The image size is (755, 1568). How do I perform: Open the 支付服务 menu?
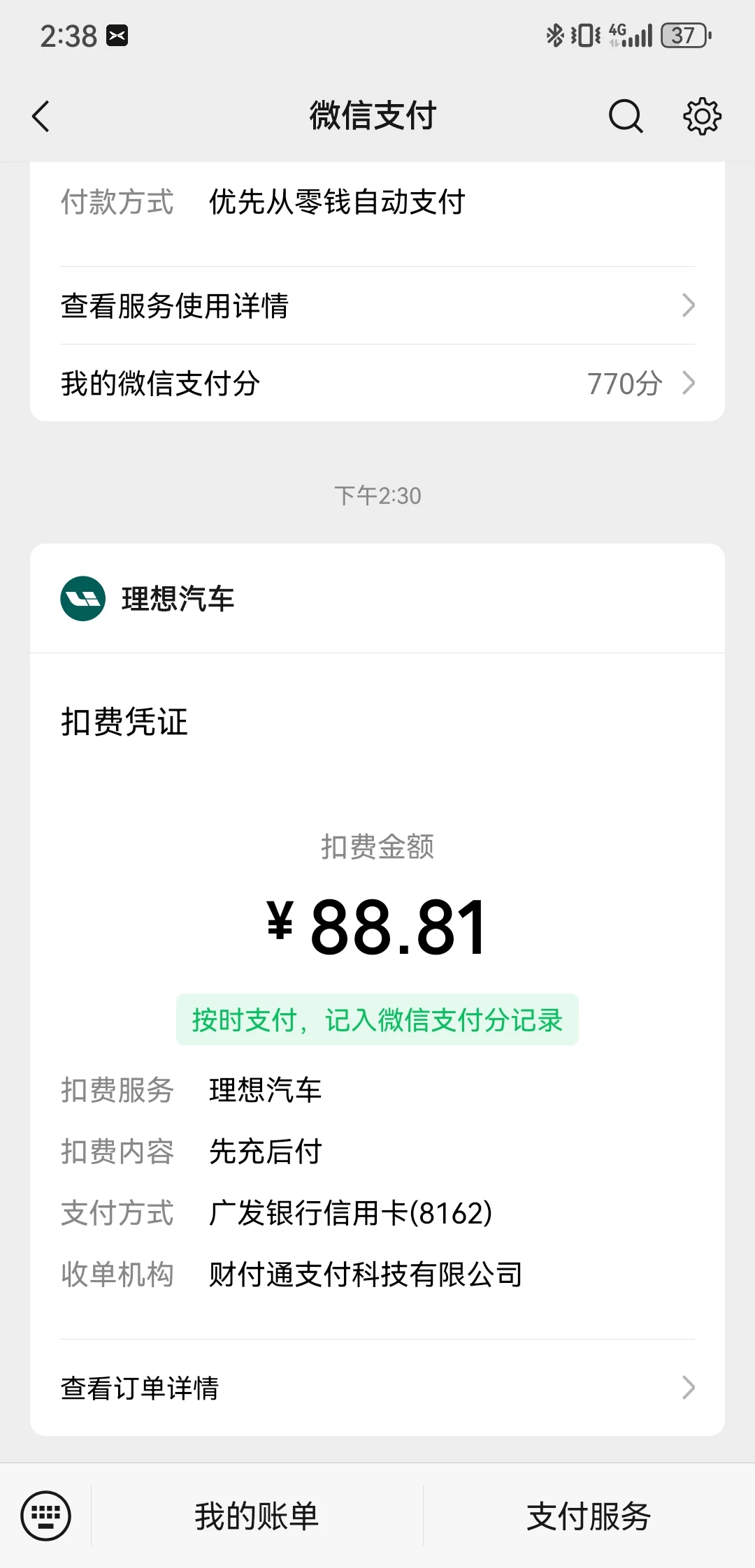(589, 1516)
